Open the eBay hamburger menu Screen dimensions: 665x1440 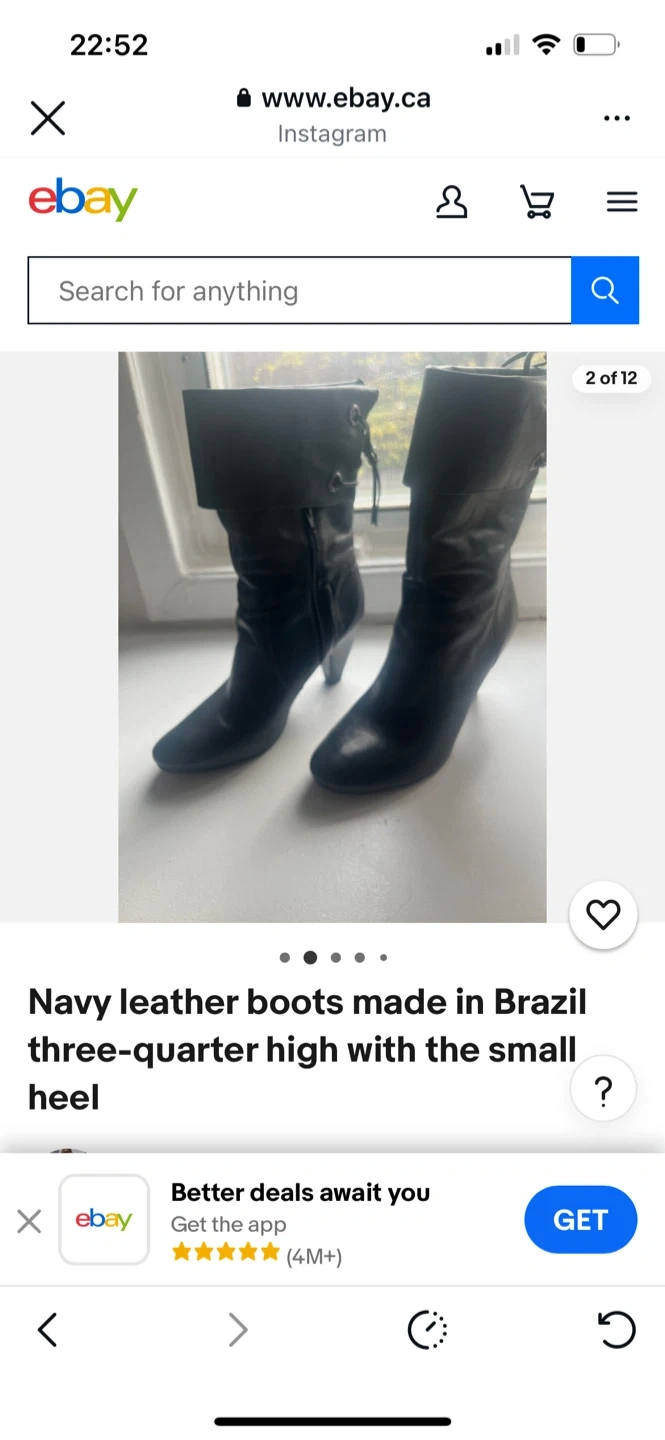click(x=622, y=202)
